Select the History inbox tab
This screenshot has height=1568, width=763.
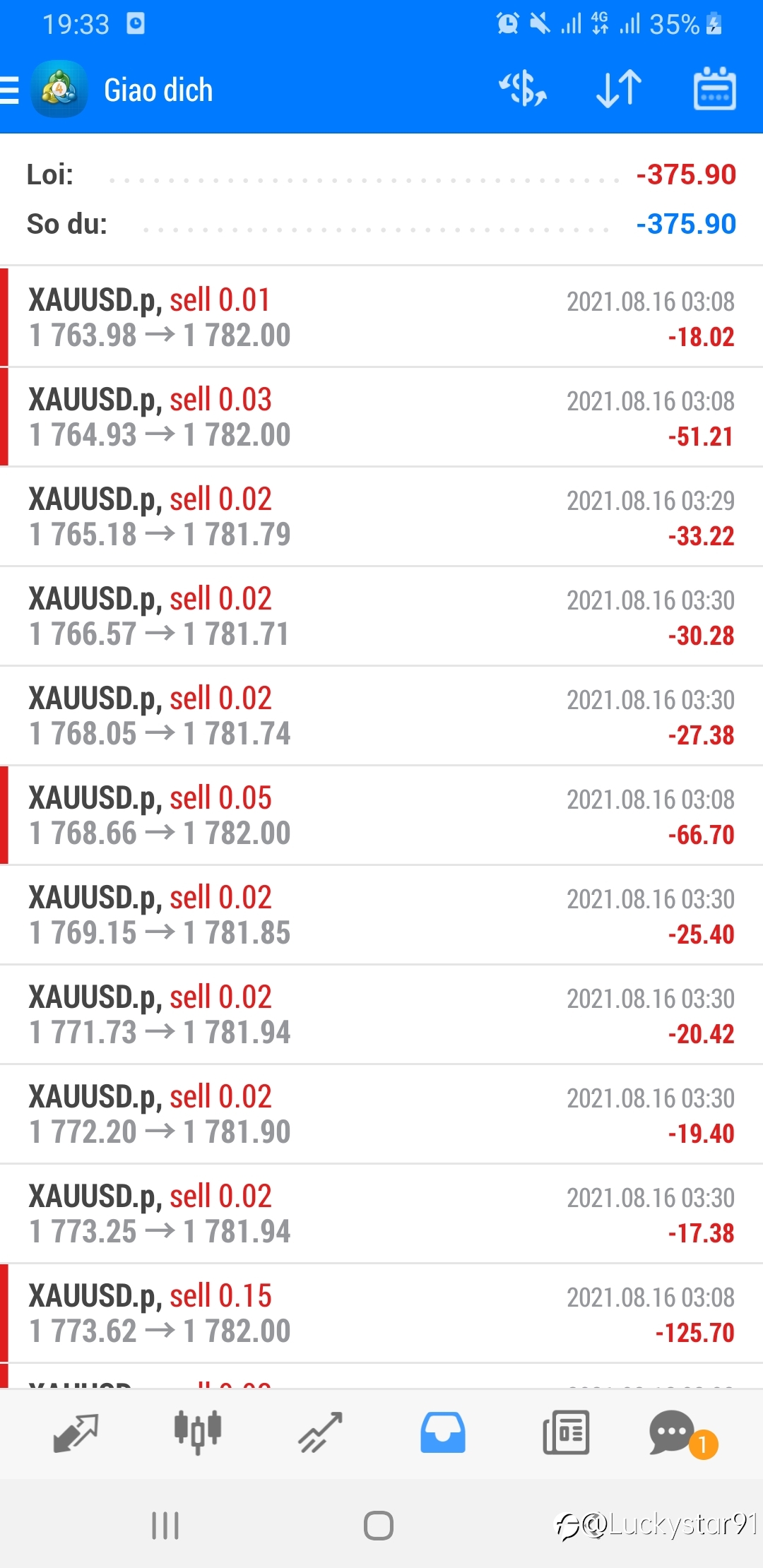[x=443, y=1433]
